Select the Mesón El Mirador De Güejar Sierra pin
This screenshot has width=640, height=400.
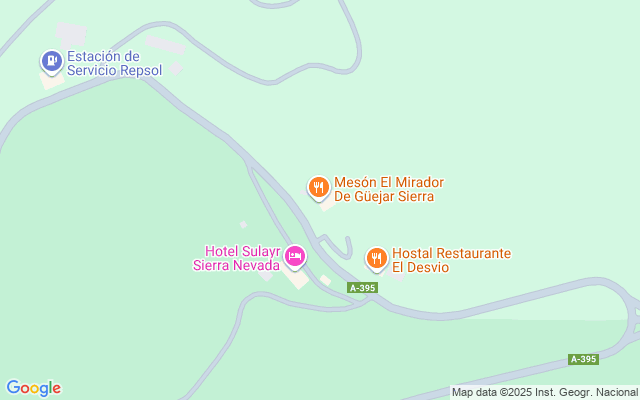(x=318, y=187)
